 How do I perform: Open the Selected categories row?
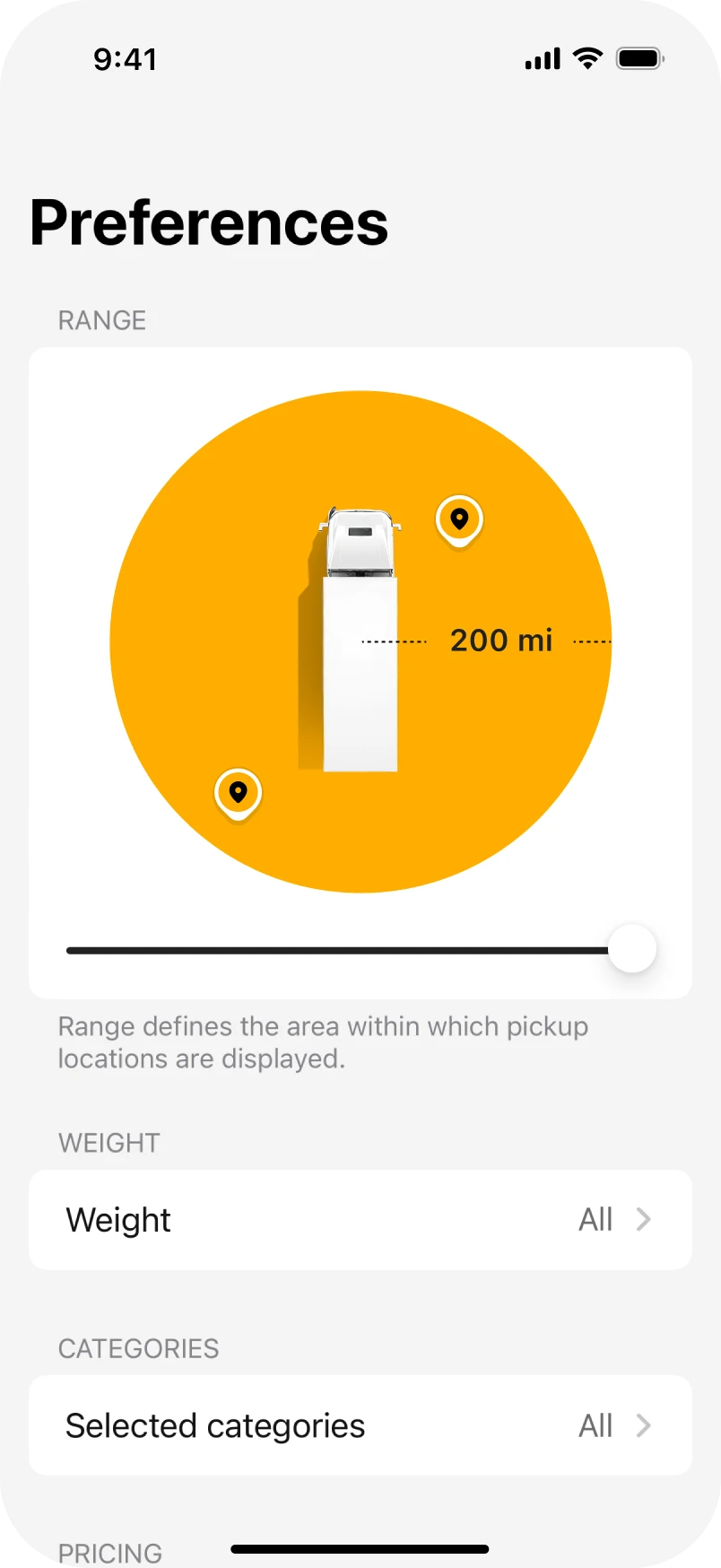360,1425
